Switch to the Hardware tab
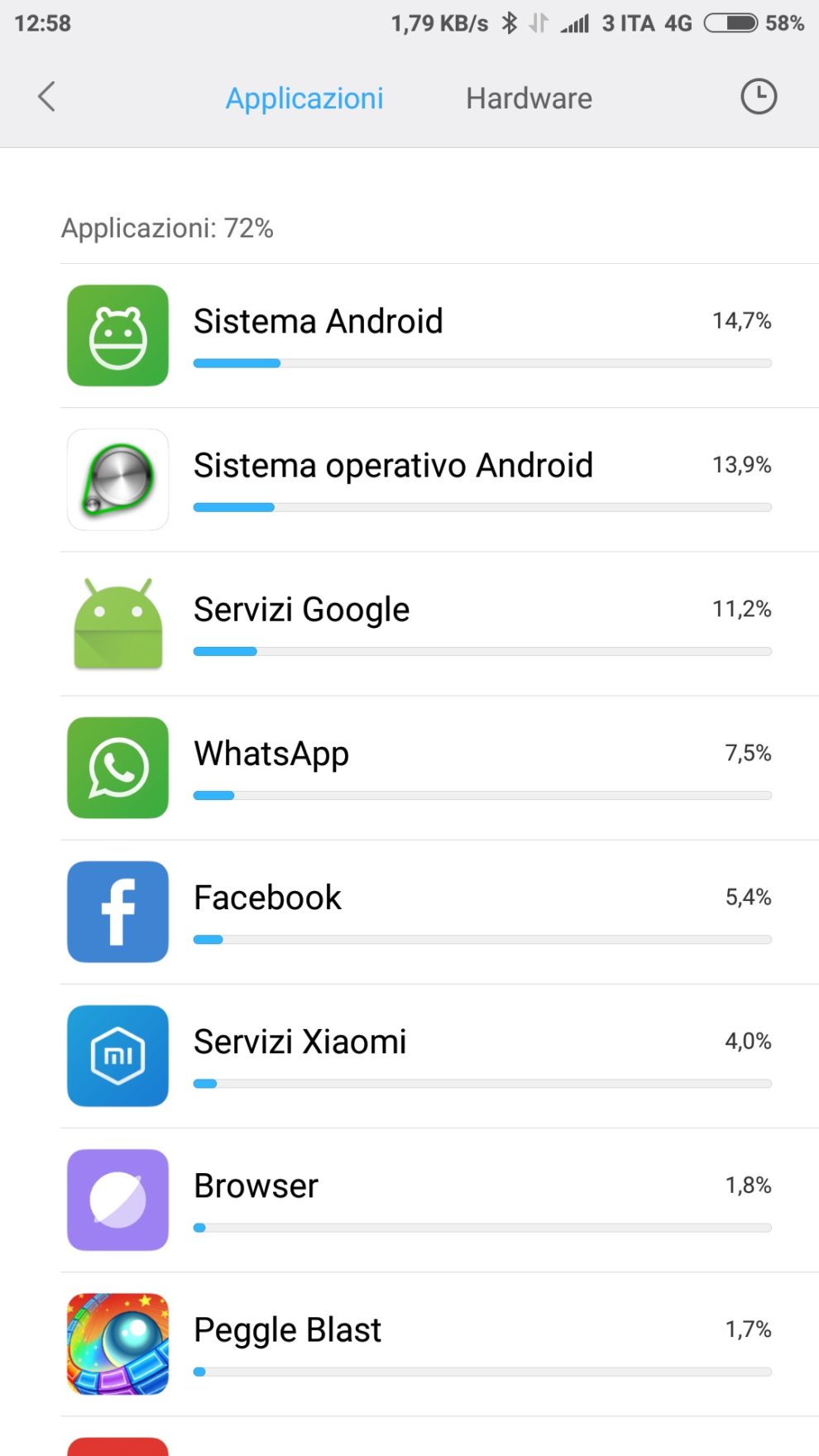Viewport: 819px width, 1456px height. point(529,98)
